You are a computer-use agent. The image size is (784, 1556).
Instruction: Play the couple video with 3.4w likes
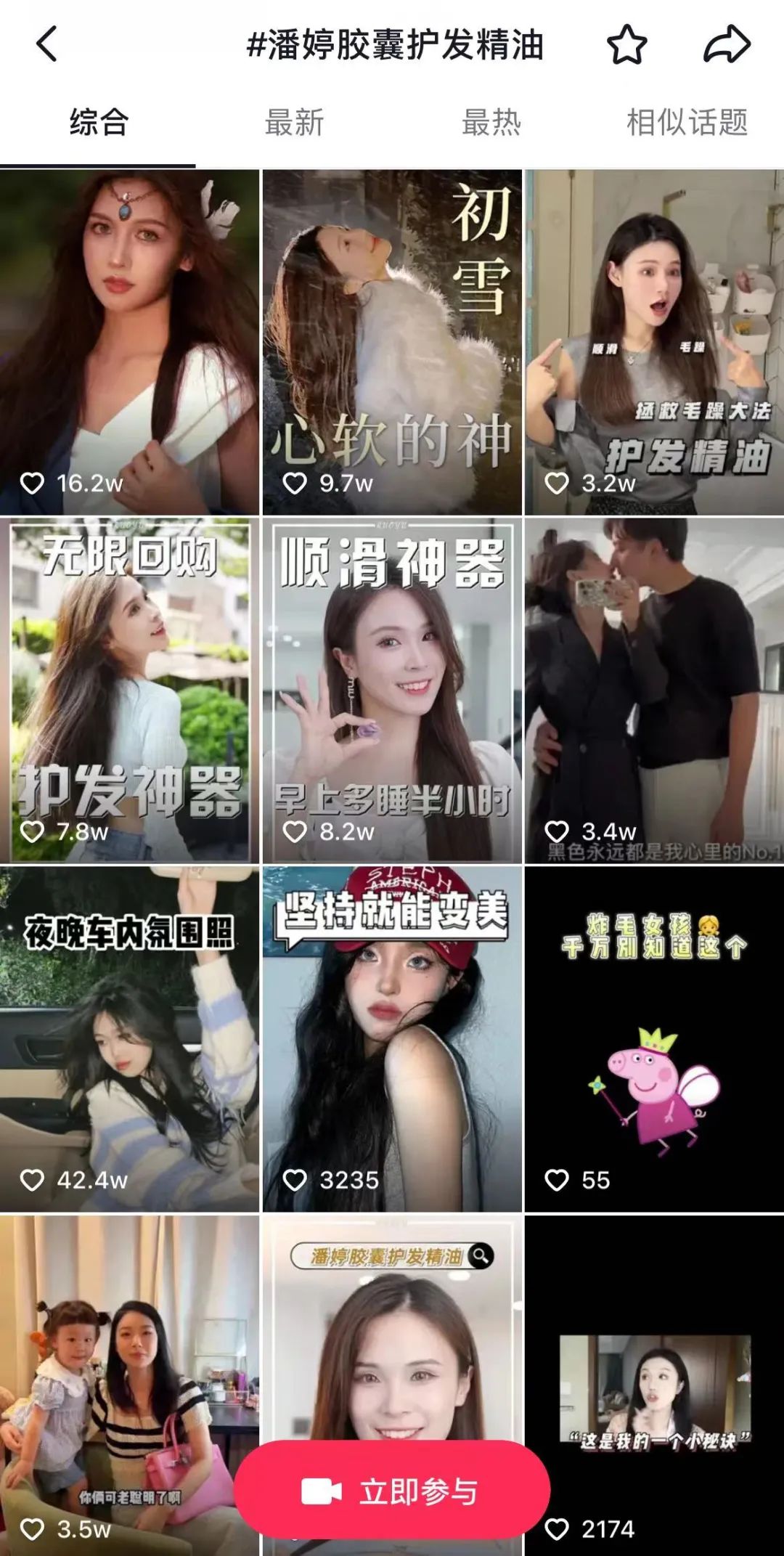click(x=654, y=690)
